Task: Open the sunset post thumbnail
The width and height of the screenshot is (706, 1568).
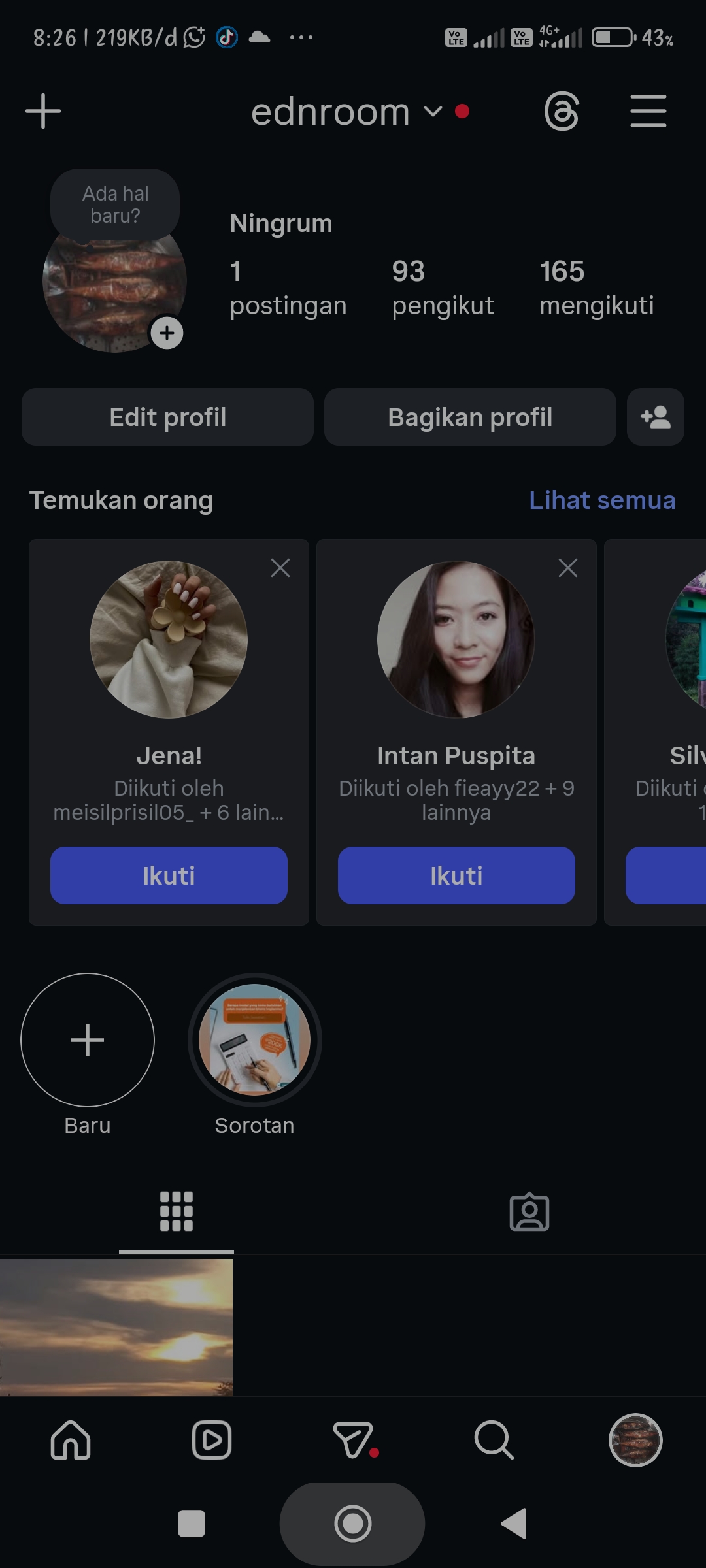Action: [x=116, y=1326]
